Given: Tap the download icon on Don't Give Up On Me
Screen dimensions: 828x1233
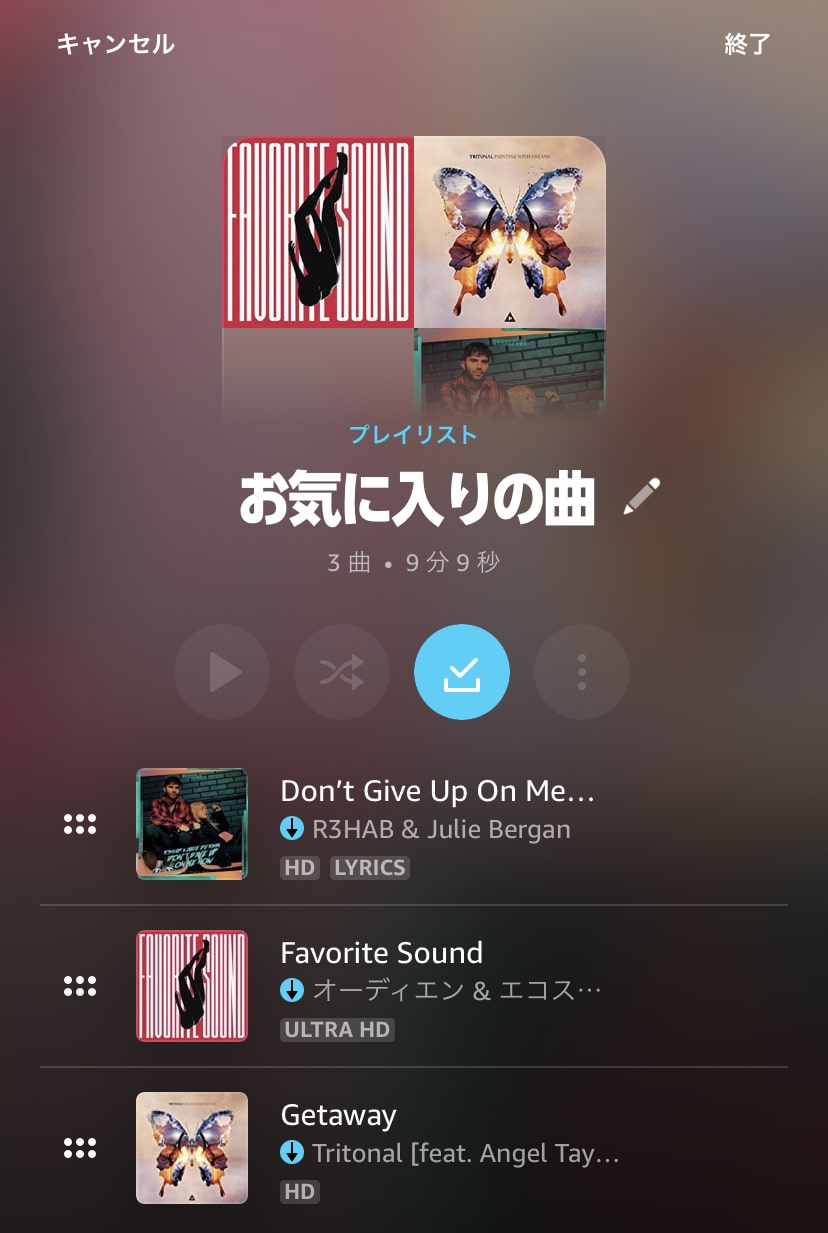Looking at the screenshot, I should tap(290, 829).
